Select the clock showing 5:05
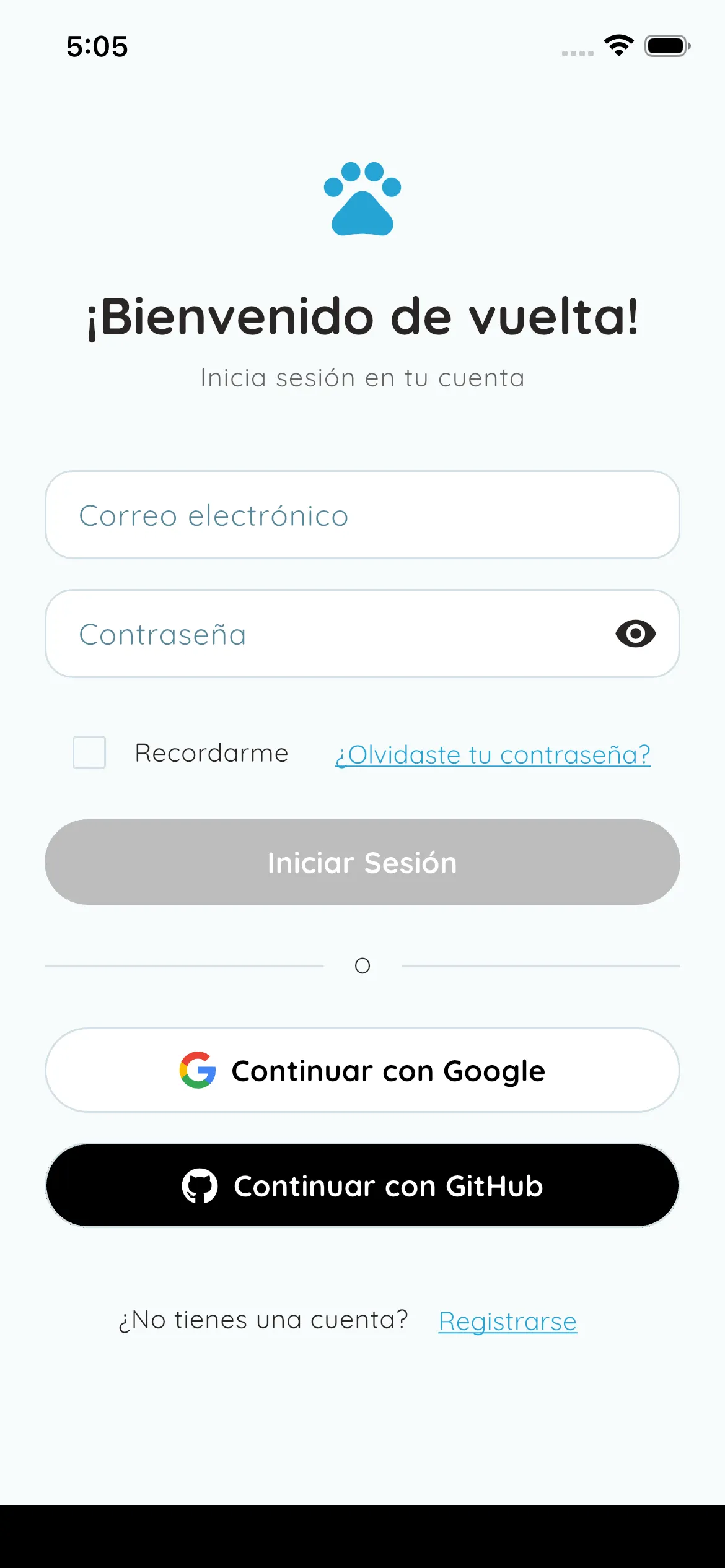The width and height of the screenshot is (725, 1568). click(97, 46)
